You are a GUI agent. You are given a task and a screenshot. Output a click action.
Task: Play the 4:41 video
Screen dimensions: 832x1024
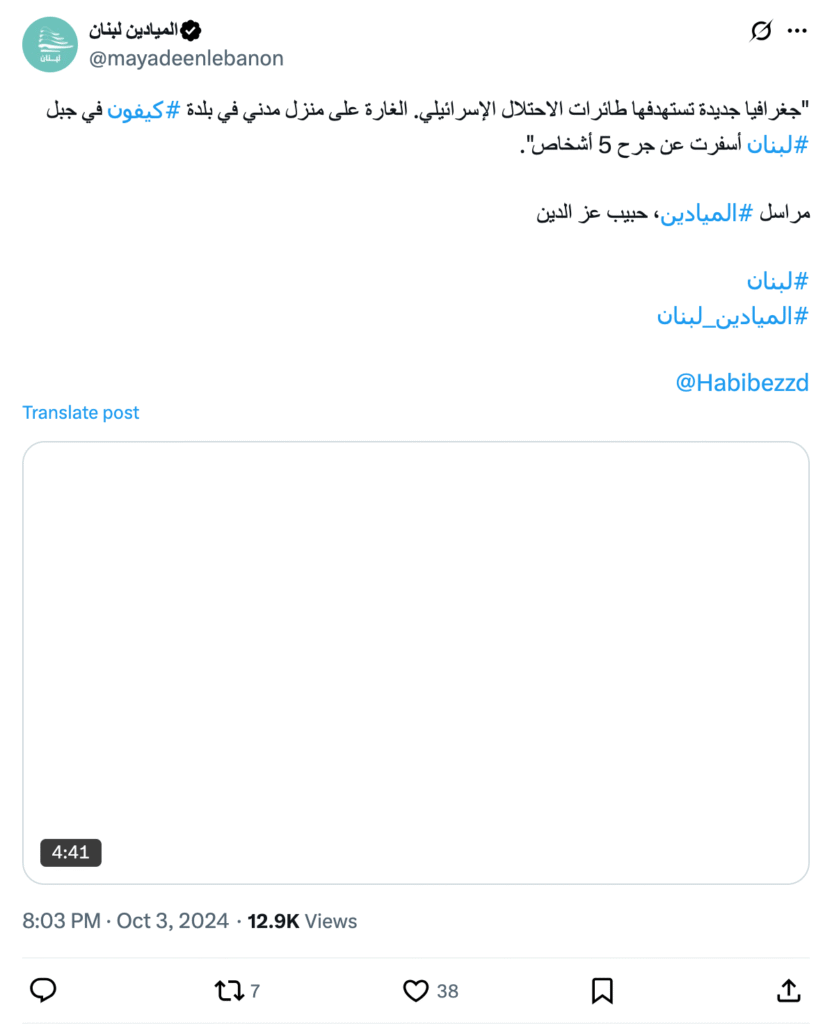pyautogui.click(x=415, y=662)
